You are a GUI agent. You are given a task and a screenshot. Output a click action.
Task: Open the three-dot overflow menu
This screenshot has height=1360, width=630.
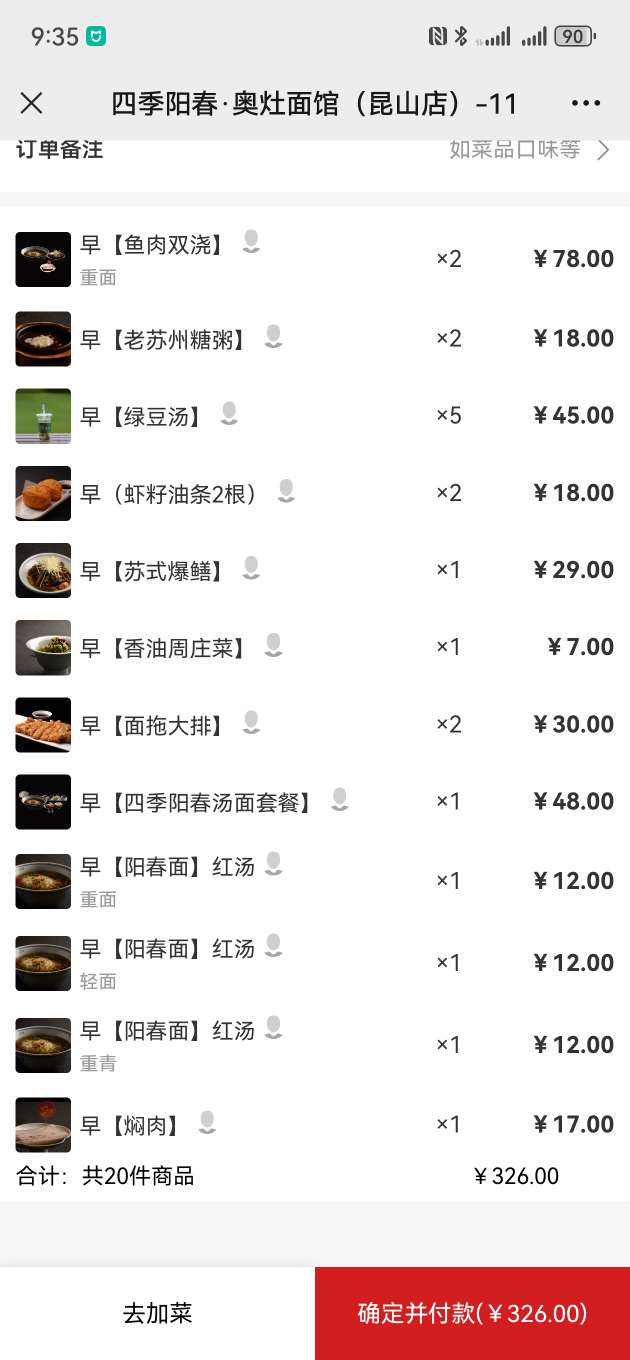click(x=586, y=103)
